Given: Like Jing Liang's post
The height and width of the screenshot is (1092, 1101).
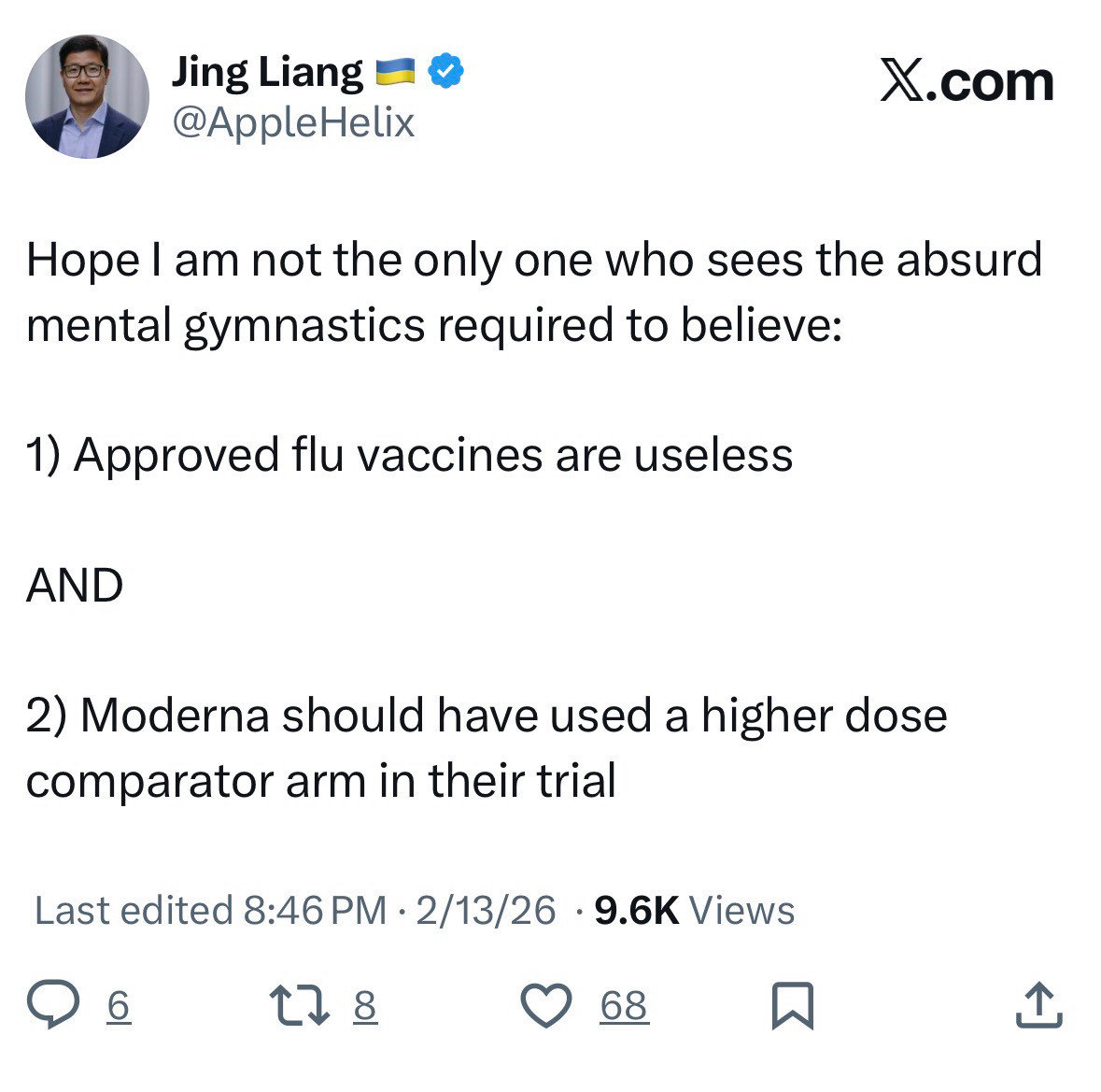Looking at the screenshot, I should coord(545,1006).
